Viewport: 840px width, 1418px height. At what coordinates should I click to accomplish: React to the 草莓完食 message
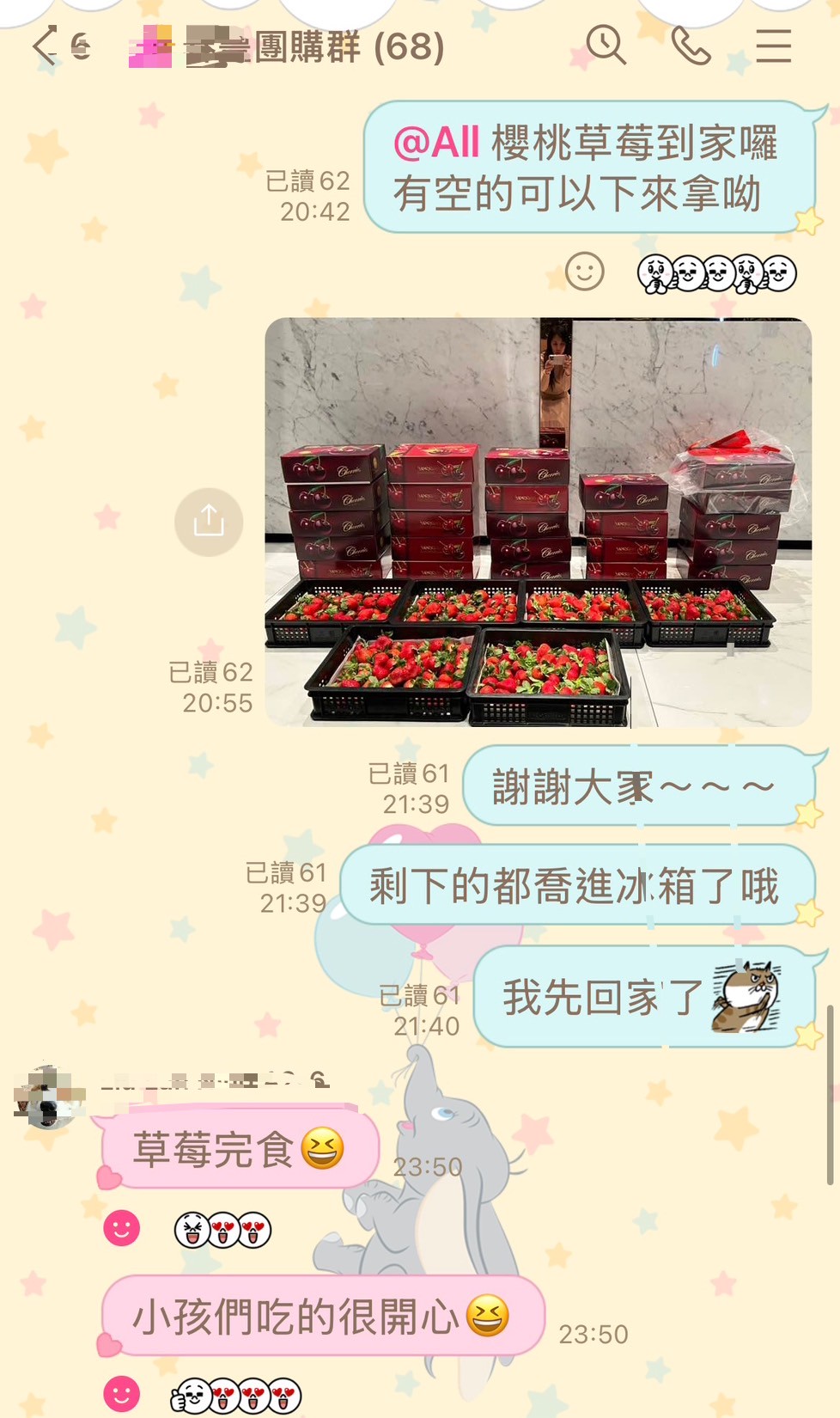click(x=122, y=1228)
